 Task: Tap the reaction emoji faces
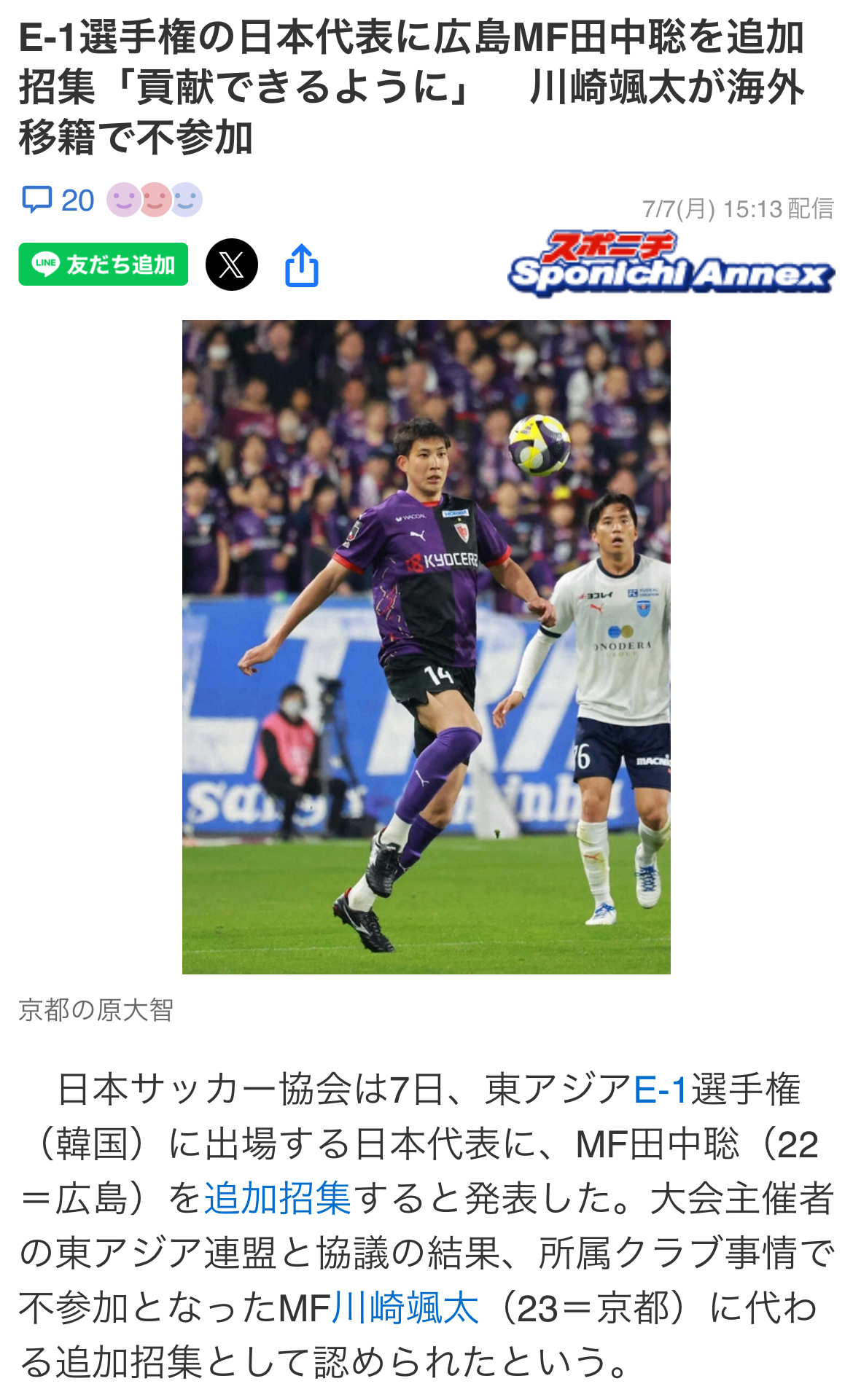point(155,200)
